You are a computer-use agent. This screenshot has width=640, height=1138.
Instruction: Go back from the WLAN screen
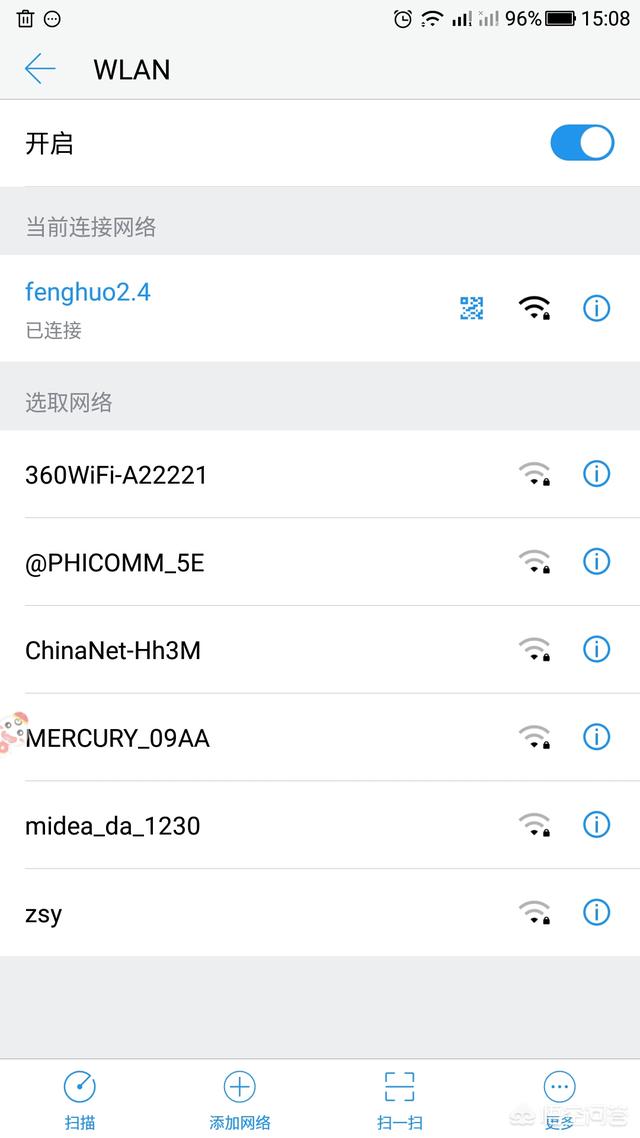40,69
